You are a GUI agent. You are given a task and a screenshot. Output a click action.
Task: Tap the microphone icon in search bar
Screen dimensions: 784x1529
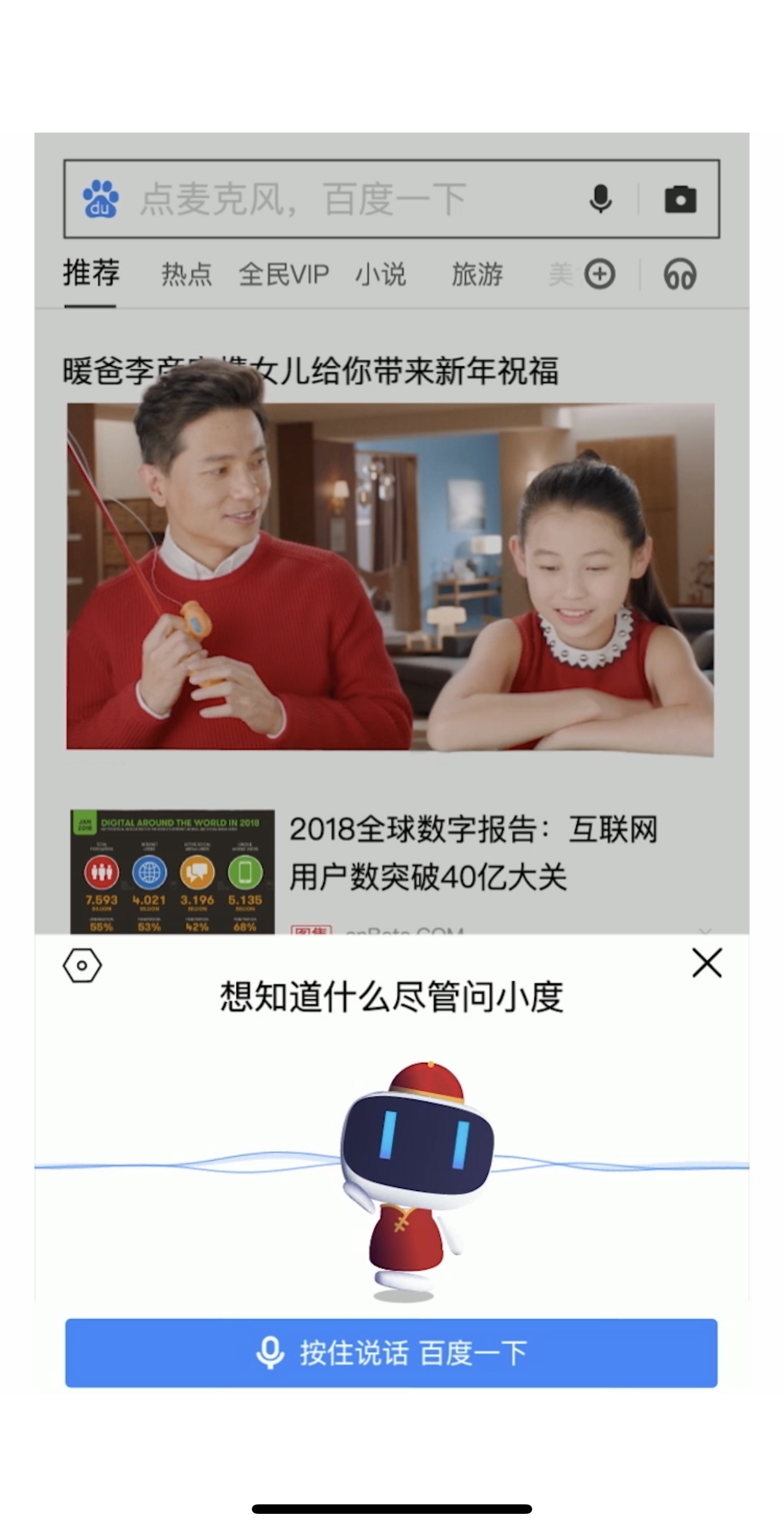pyautogui.click(x=600, y=200)
